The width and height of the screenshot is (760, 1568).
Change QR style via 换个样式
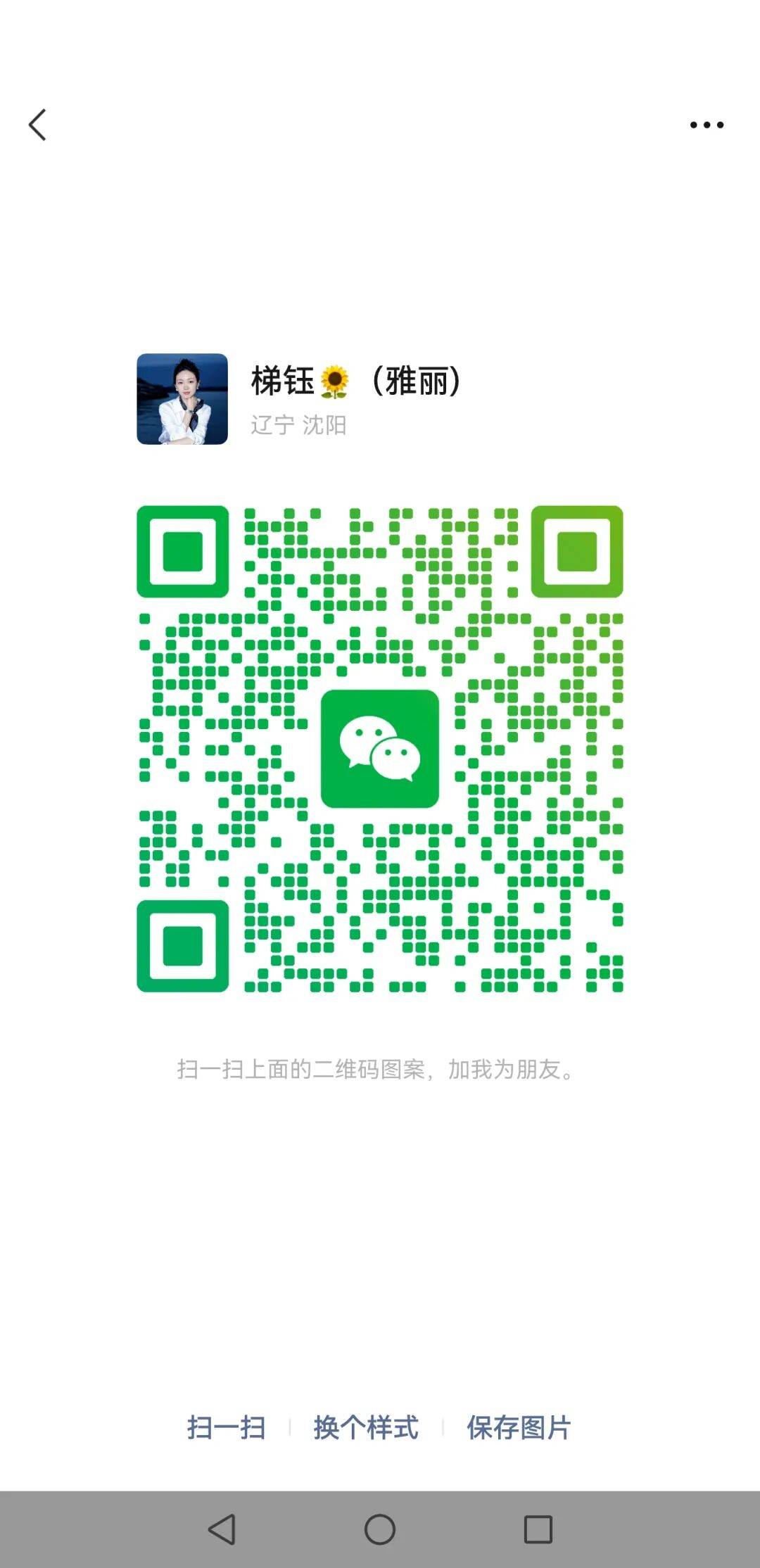pos(366,1427)
